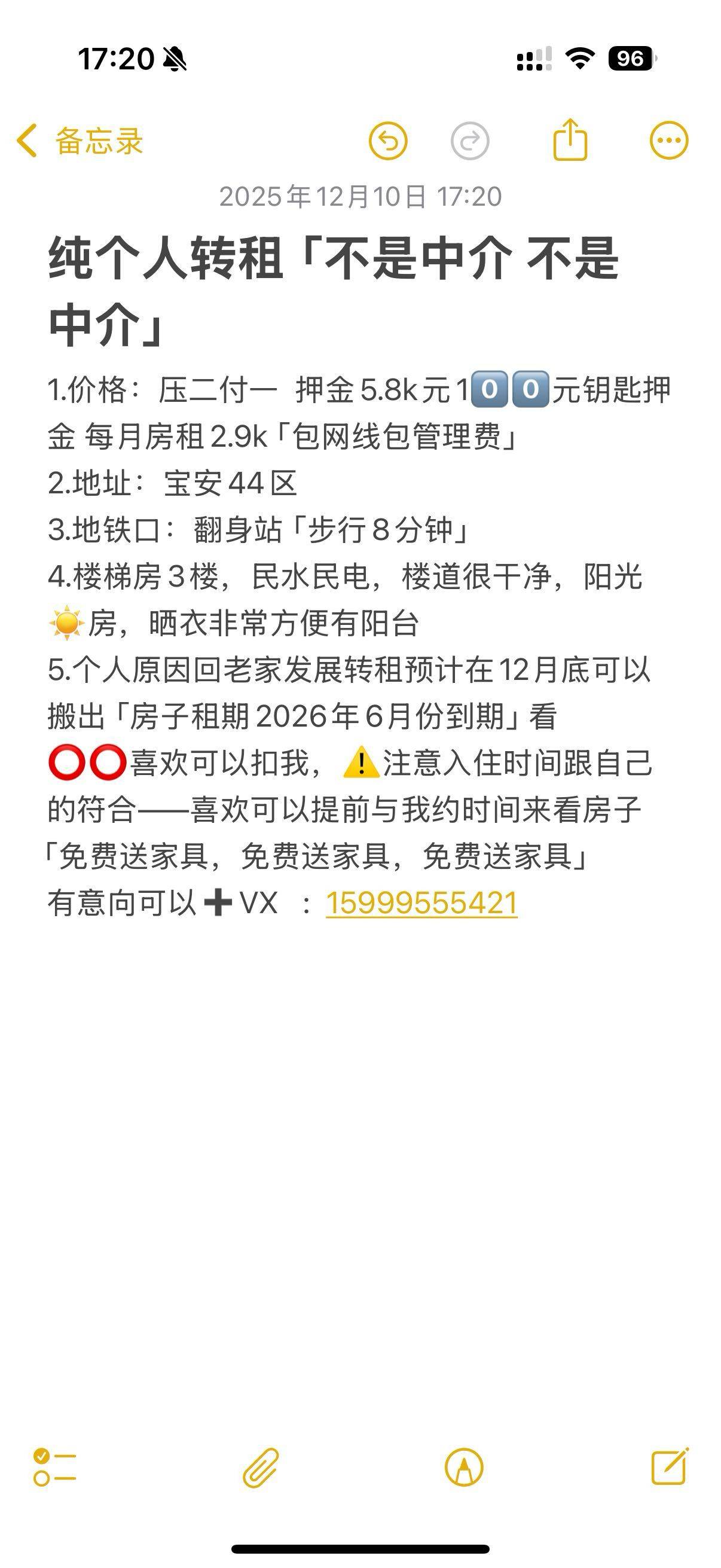Add a checklist to the note
The image size is (721, 1568).
click(55, 1467)
